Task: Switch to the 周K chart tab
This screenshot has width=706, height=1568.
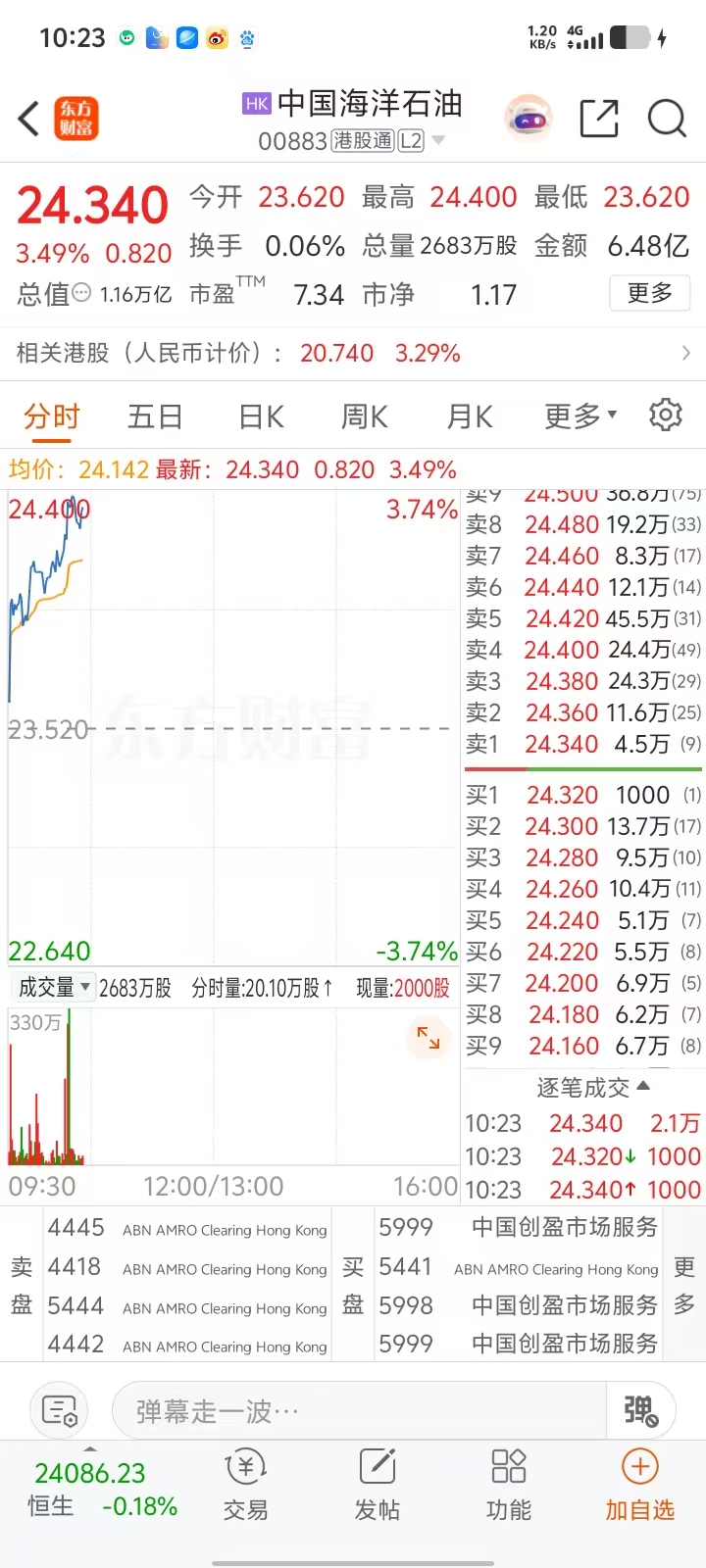Action: coord(365,416)
